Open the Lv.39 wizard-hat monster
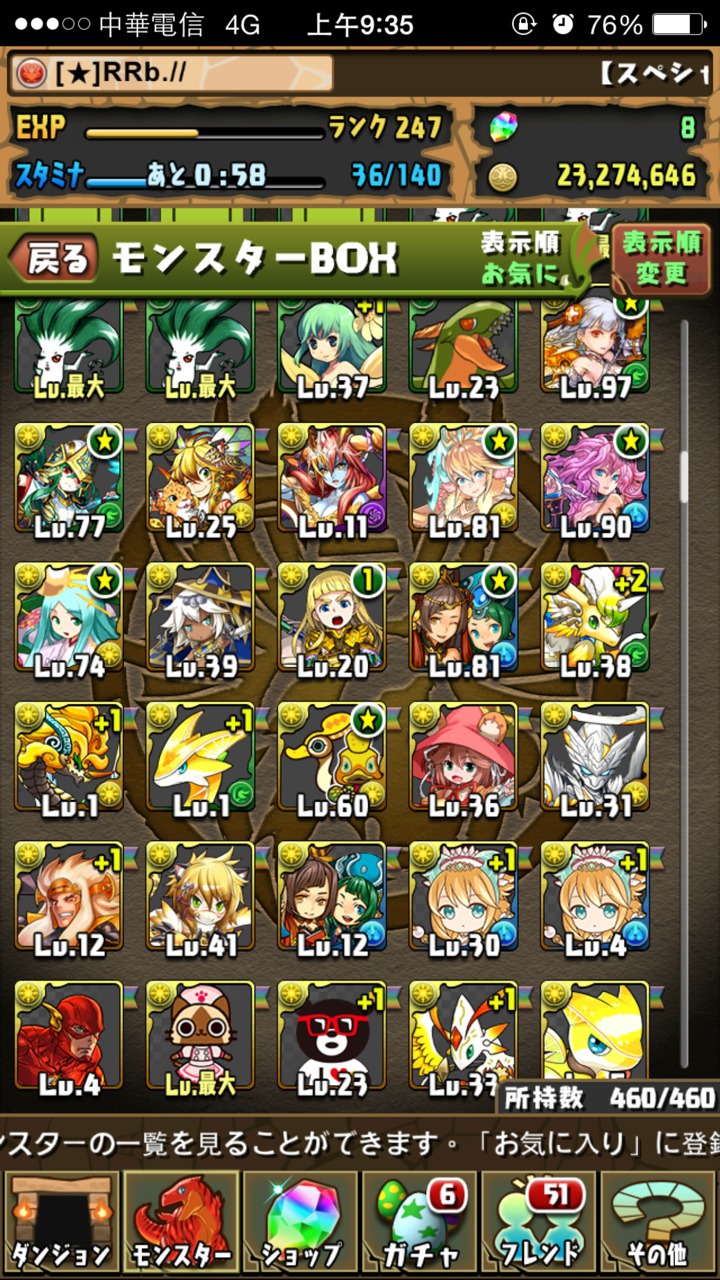Viewport: 720px width, 1280px height. pyautogui.click(x=200, y=620)
